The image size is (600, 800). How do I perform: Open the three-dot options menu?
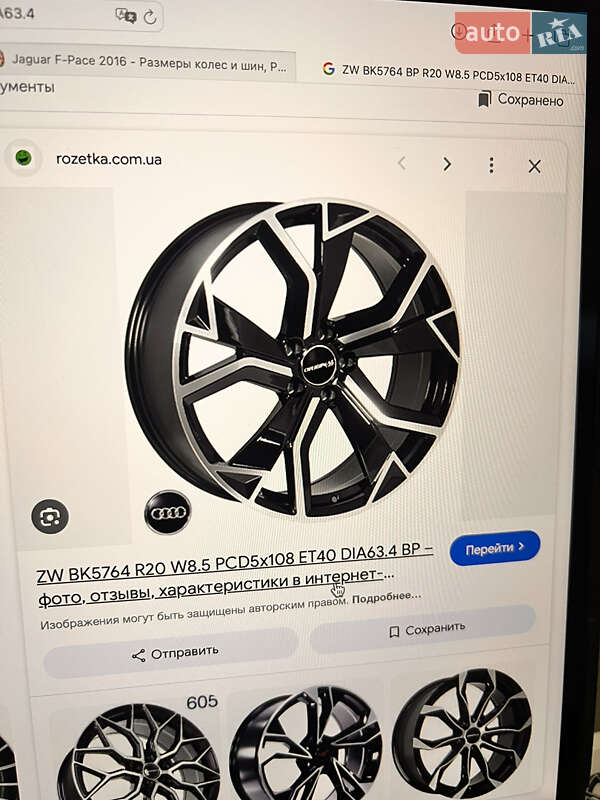tap(491, 165)
